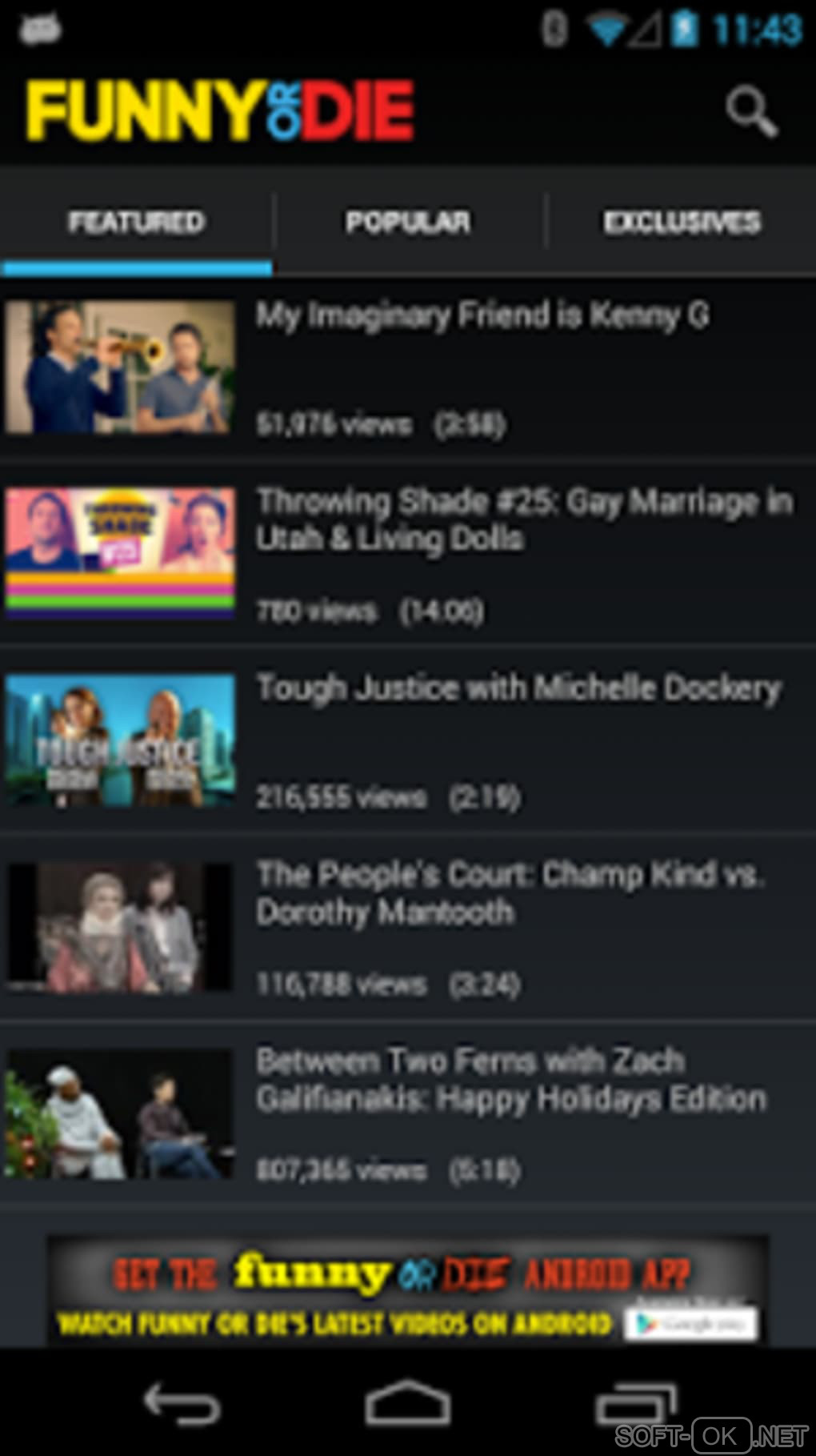Switch to the Exclusives tab
816x1456 pixels.
point(682,223)
